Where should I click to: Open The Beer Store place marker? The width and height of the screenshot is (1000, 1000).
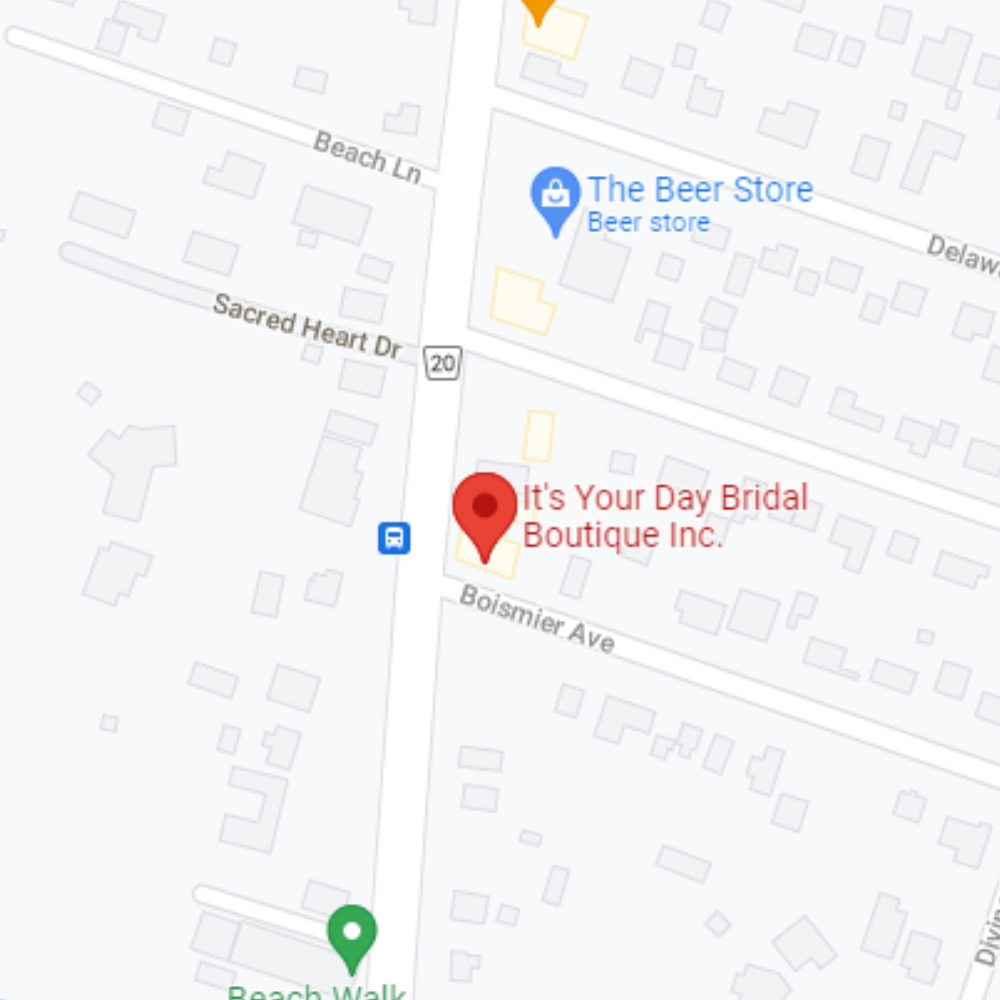pyautogui.click(x=555, y=196)
